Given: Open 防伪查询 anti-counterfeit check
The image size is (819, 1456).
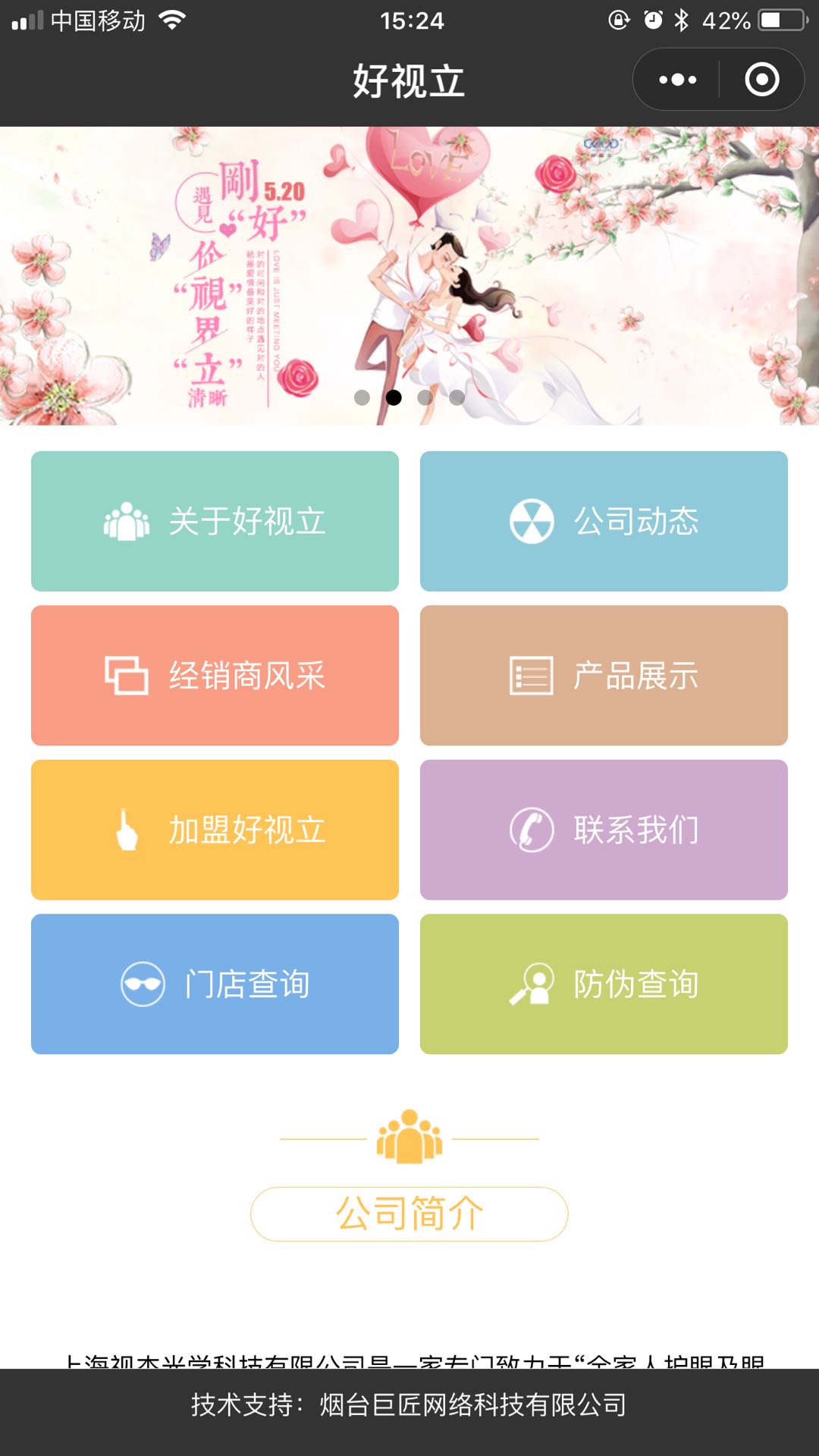Looking at the screenshot, I should tap(604, 984).
